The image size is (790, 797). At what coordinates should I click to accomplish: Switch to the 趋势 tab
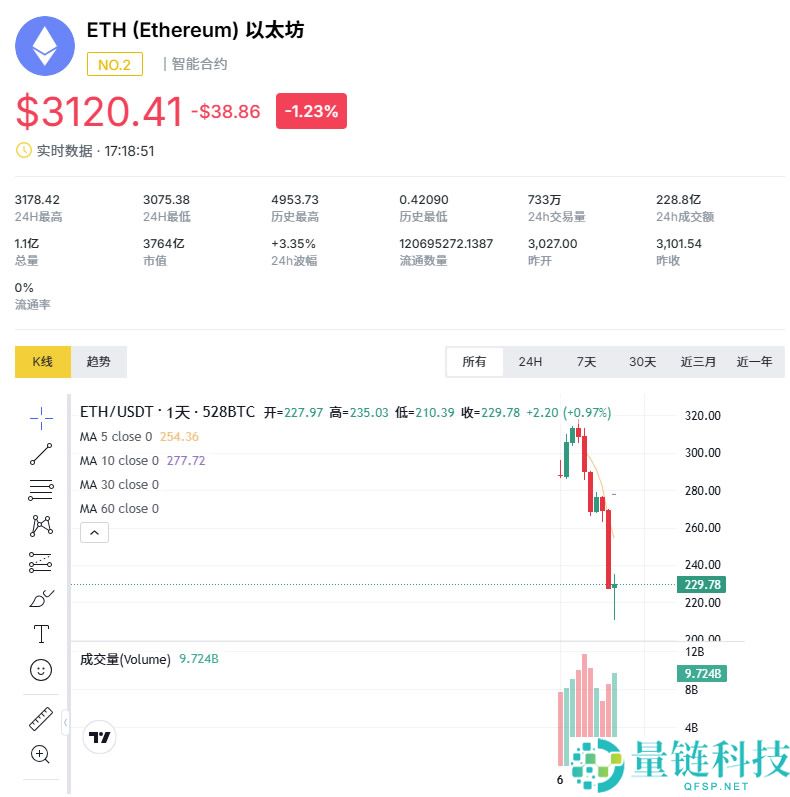coord(97,362)
